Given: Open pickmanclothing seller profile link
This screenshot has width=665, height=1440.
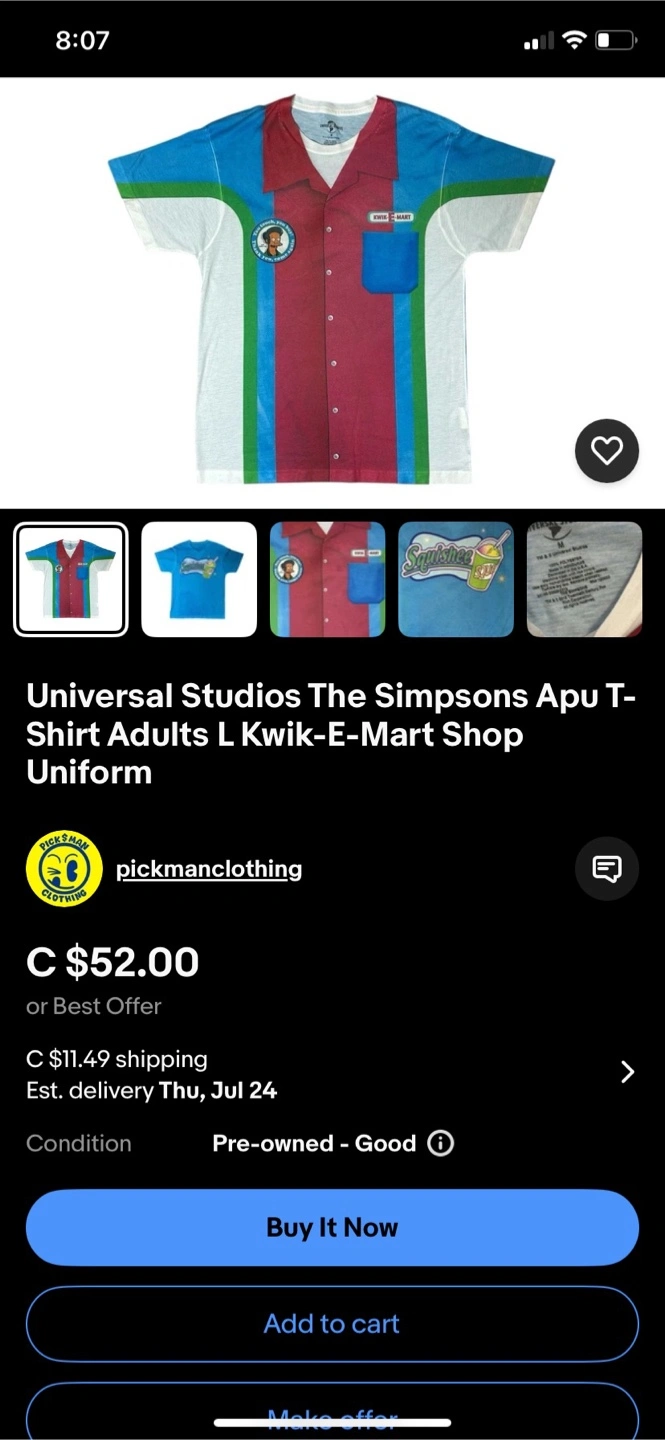Looking at the screenshot, I should (x=209, y=868).
